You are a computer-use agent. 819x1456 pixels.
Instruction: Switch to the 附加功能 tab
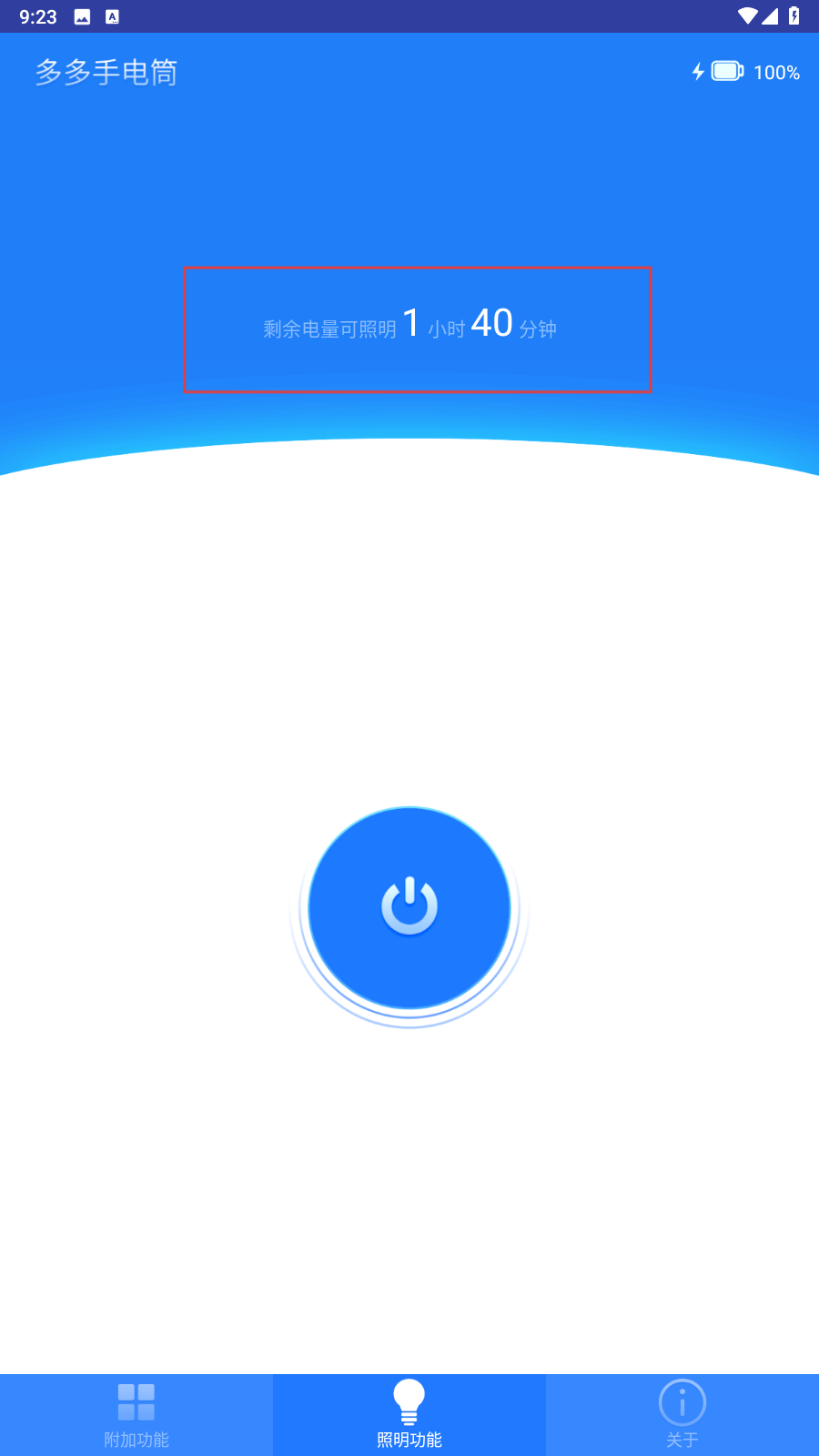[x=136, y=1415]
